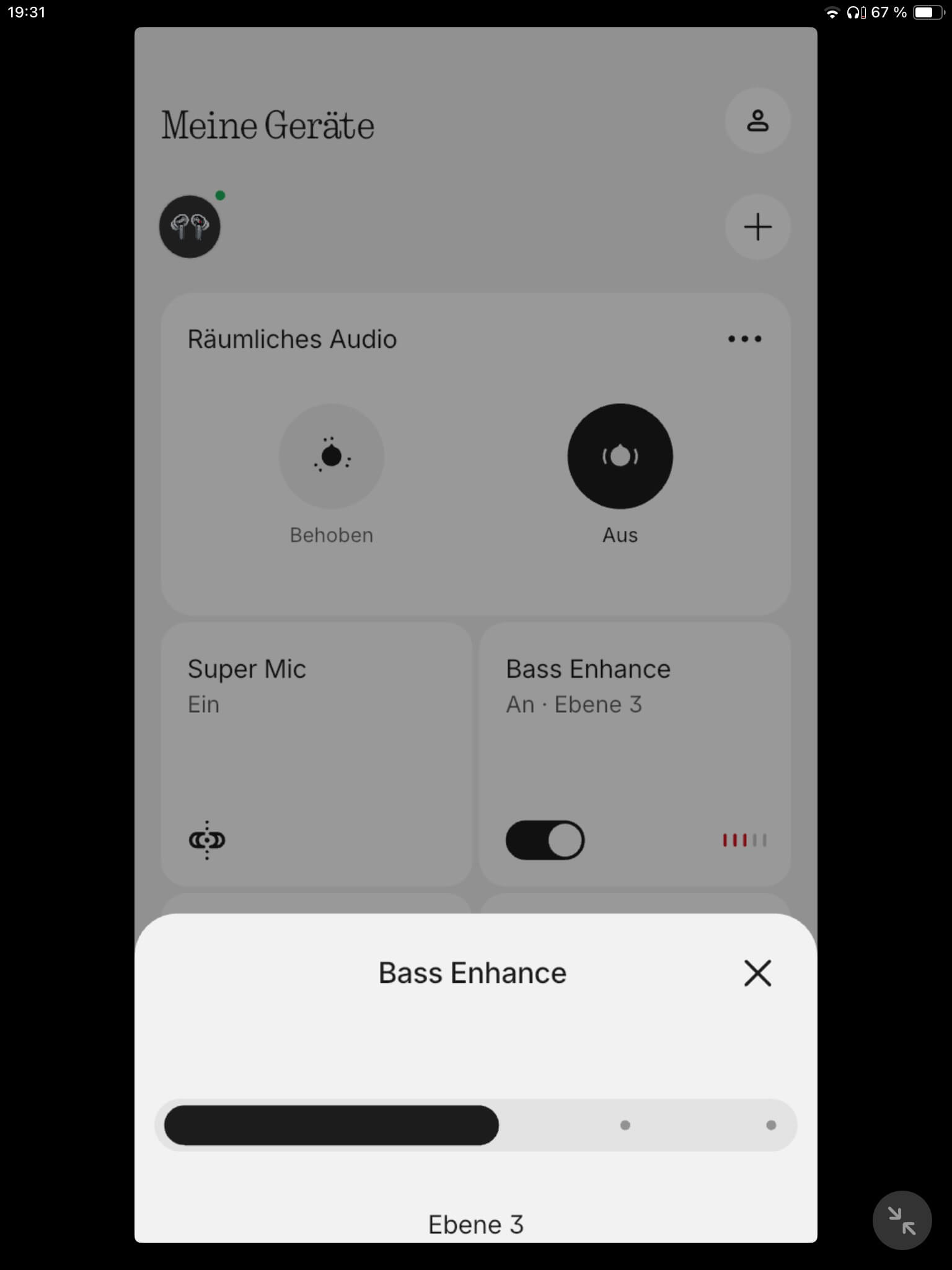The width and height of the screenshot is (952, 1270).
Task: Toggle the Bass Enhance switch off
Action: coord(545,840)
